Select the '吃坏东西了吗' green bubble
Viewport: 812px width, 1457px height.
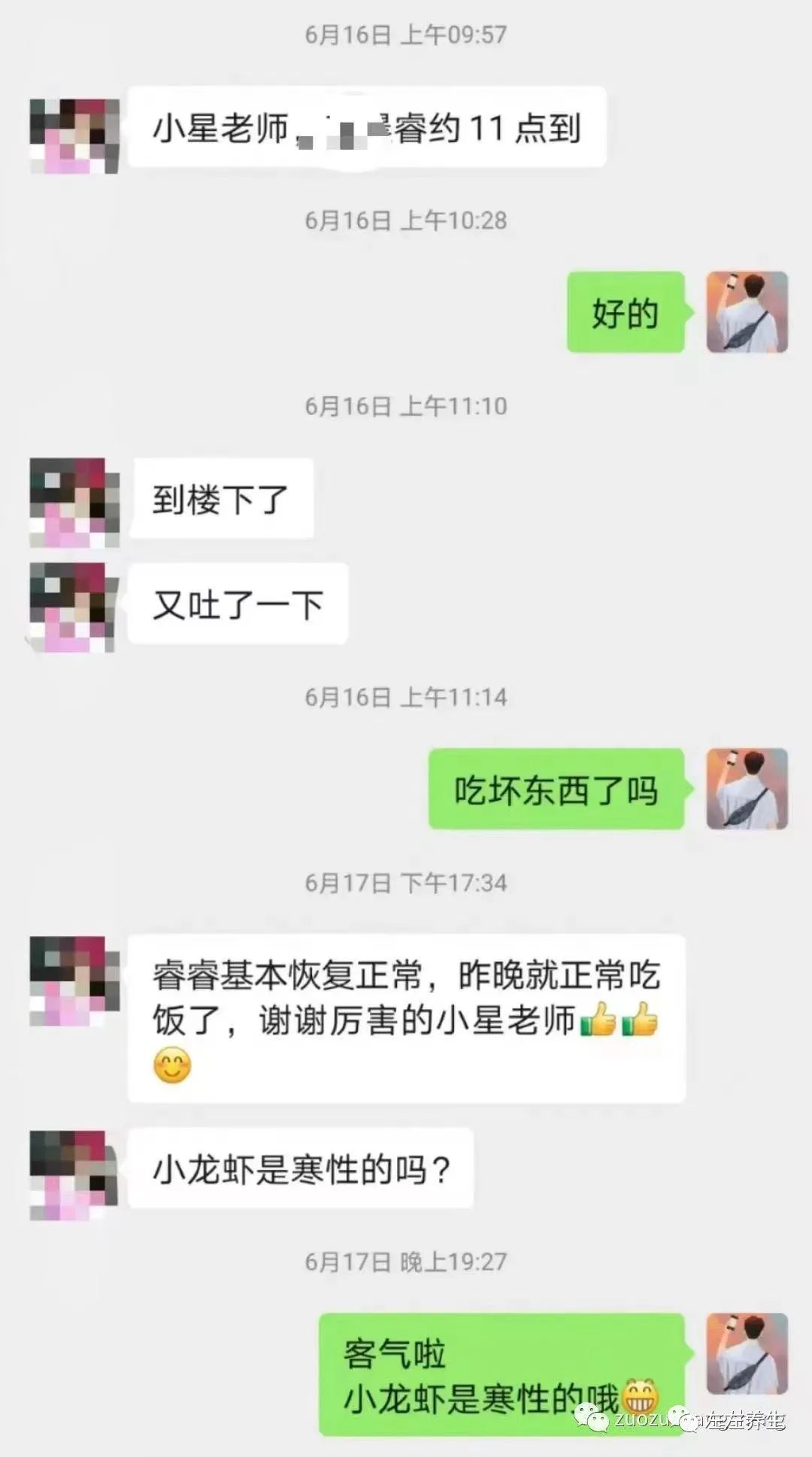coord(555,789)
